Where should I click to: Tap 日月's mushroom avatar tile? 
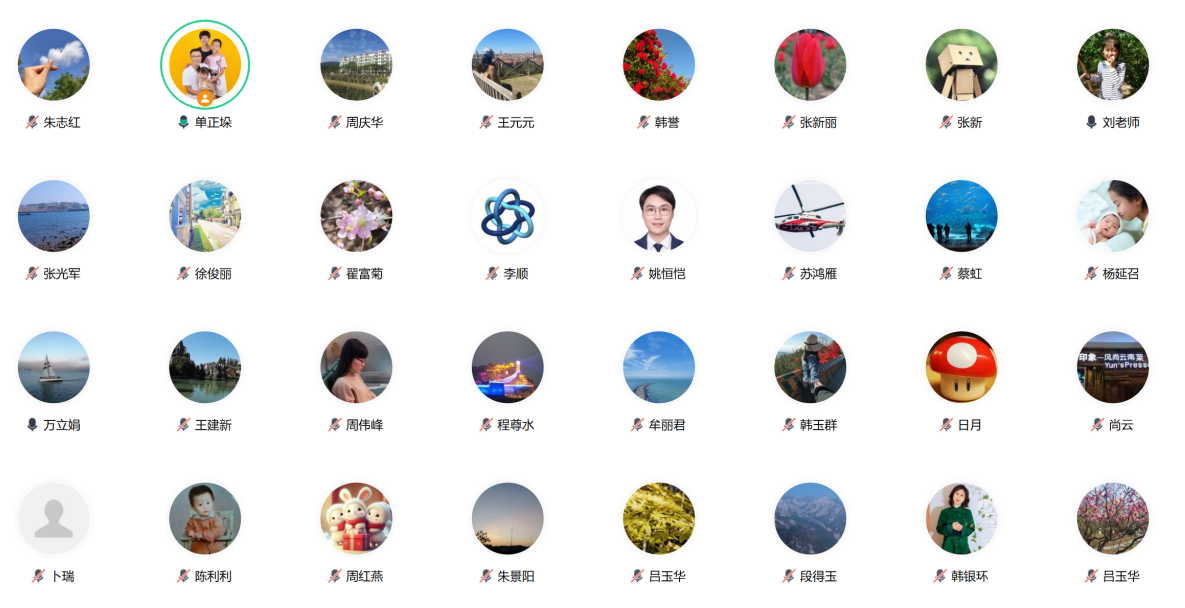[x=962, y=367]
